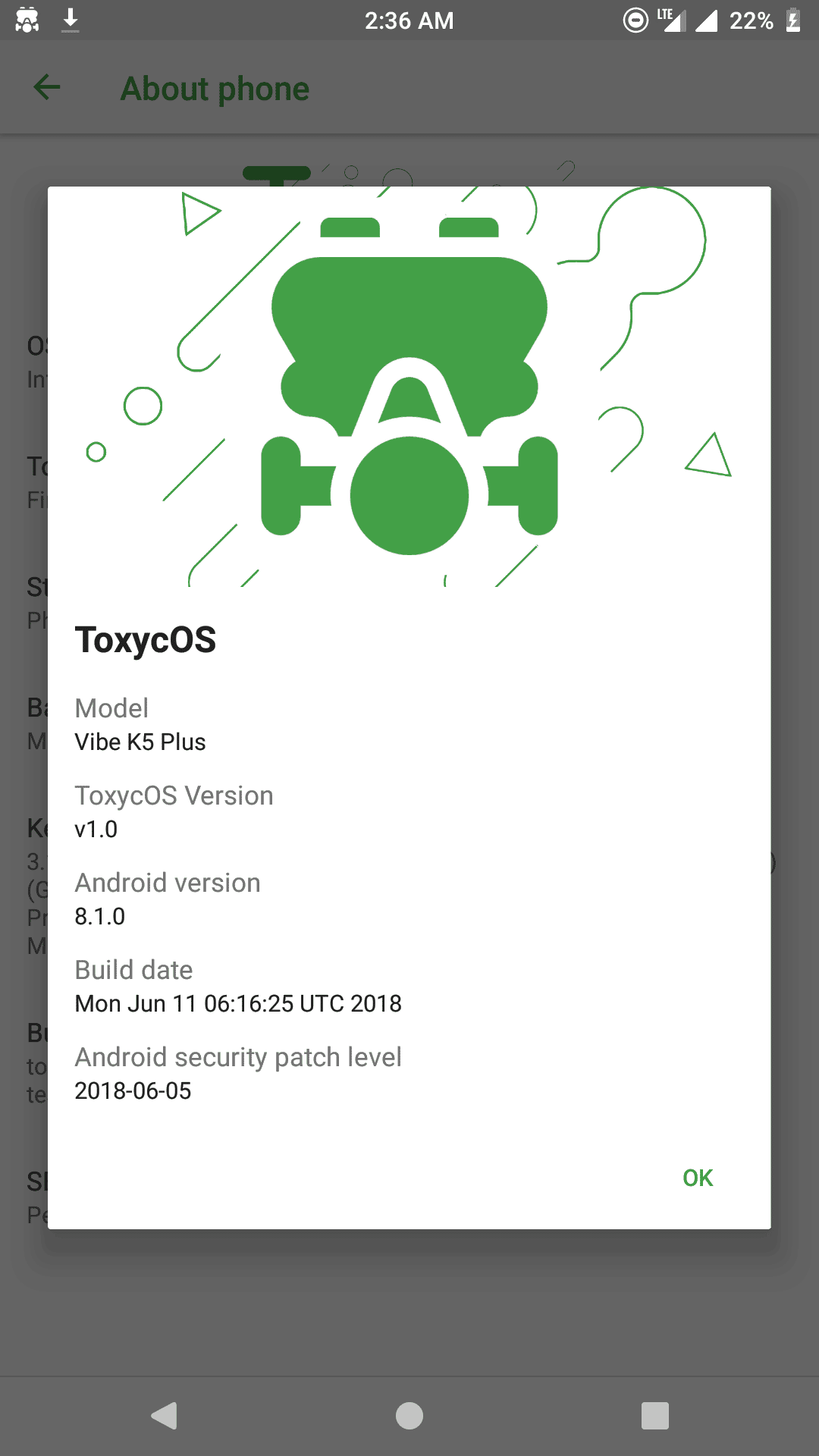
Task: Dismiss the ToxycOS dialog with OK
Action: coord(697,1178)
